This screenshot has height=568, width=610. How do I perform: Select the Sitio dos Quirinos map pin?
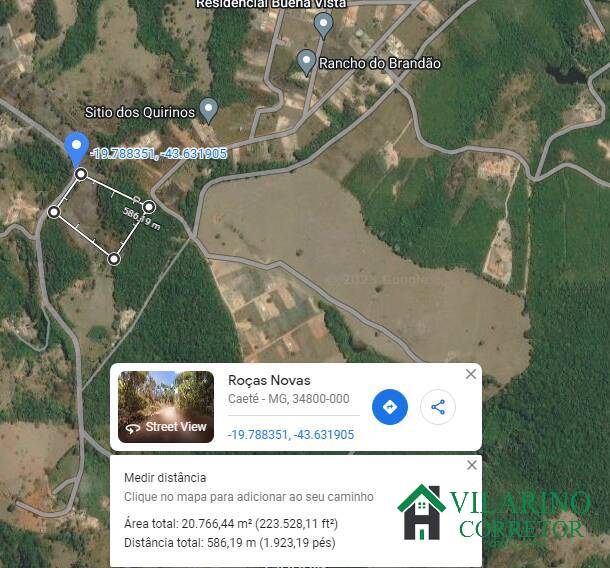coord(208,108)
